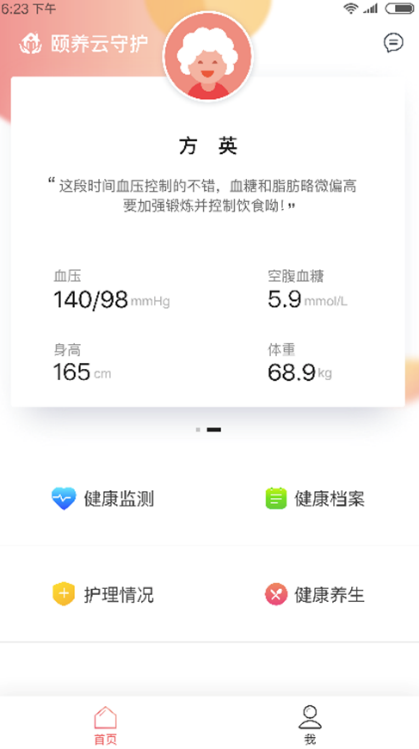Switch to the 首页 home tab
419x749 pixels.
coord(105,725)
